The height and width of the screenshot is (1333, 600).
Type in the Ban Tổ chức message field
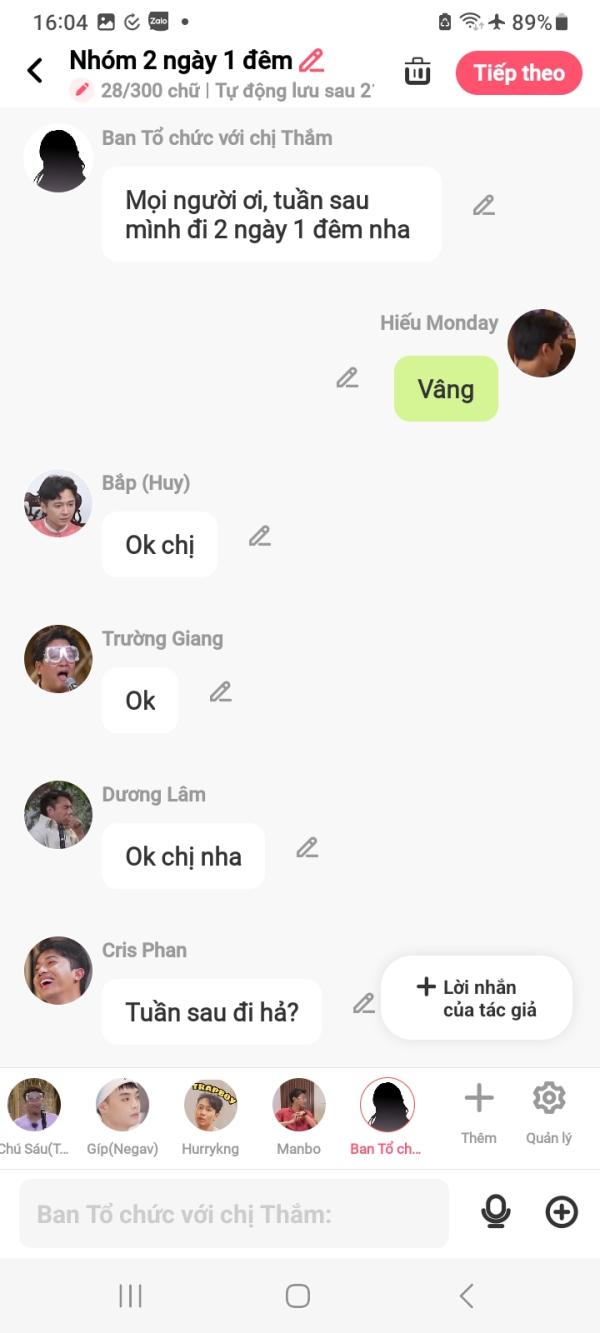234,1214
